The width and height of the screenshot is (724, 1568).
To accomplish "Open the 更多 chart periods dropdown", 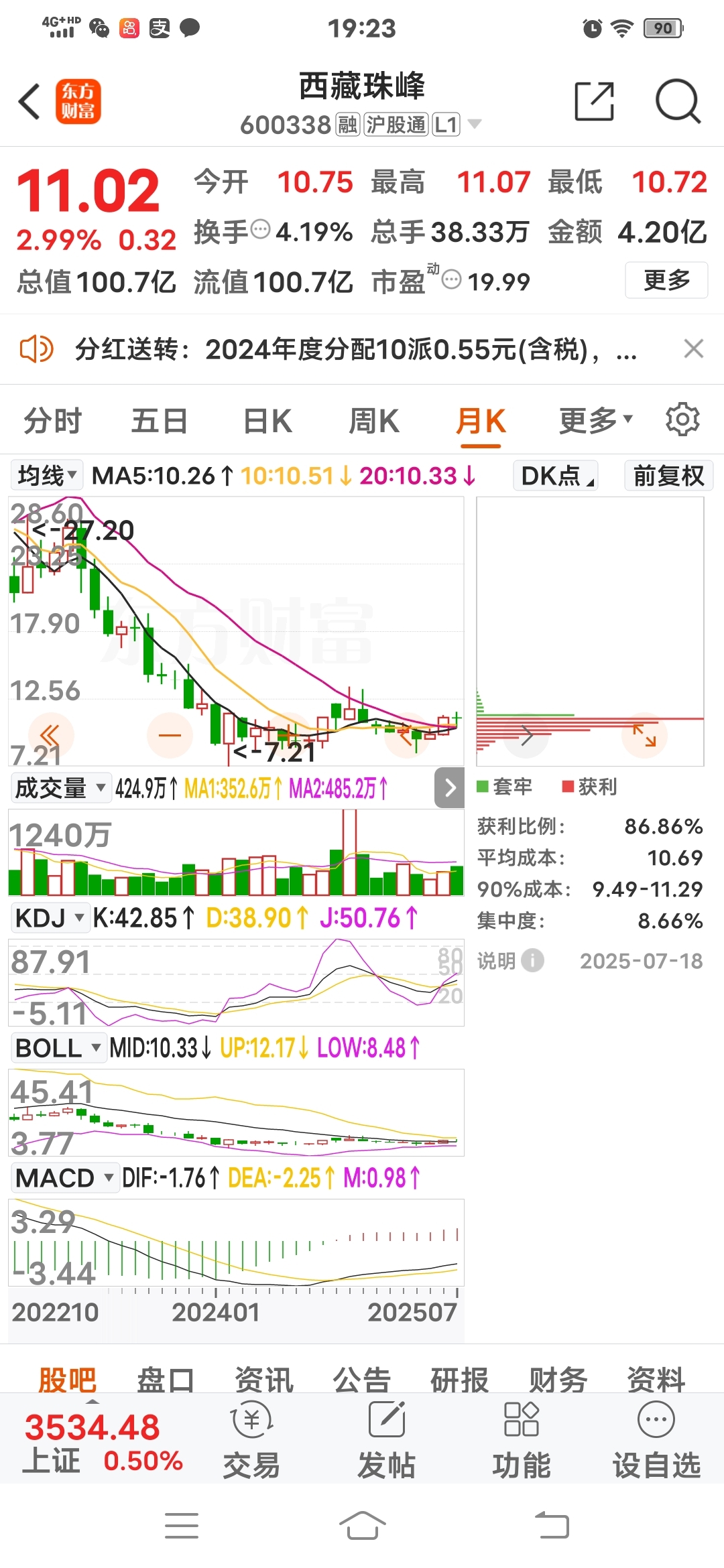I will (x=595, y=421).
